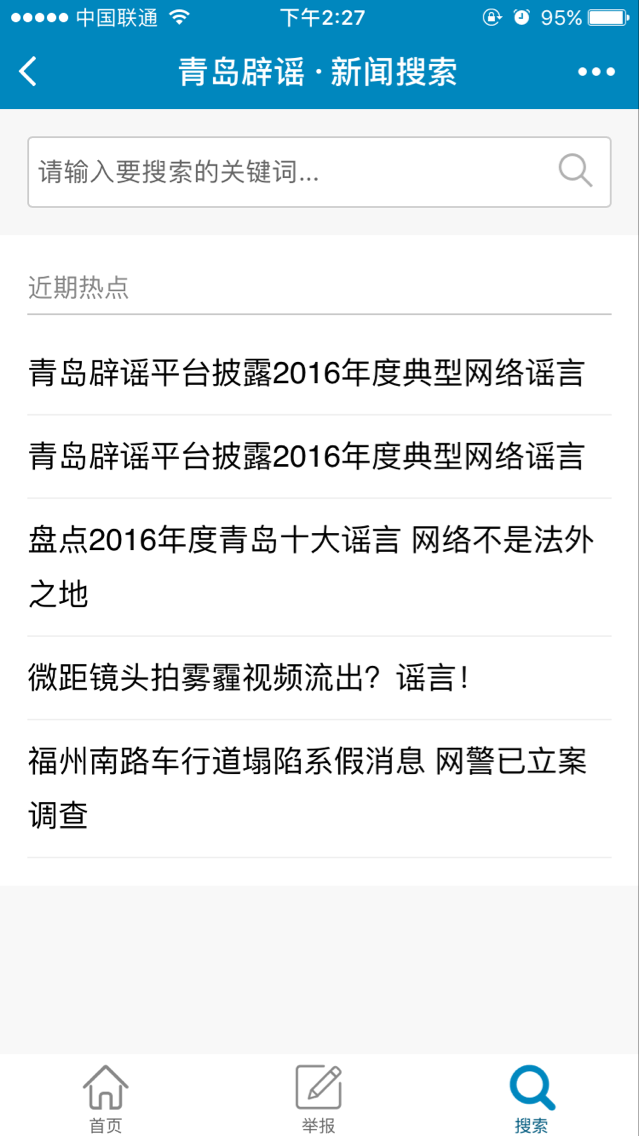Go back using the top-left arrow
Image resolution: width=639 pixels, height=1136 pixels.
pyautogui.click(x=28, y=71)
